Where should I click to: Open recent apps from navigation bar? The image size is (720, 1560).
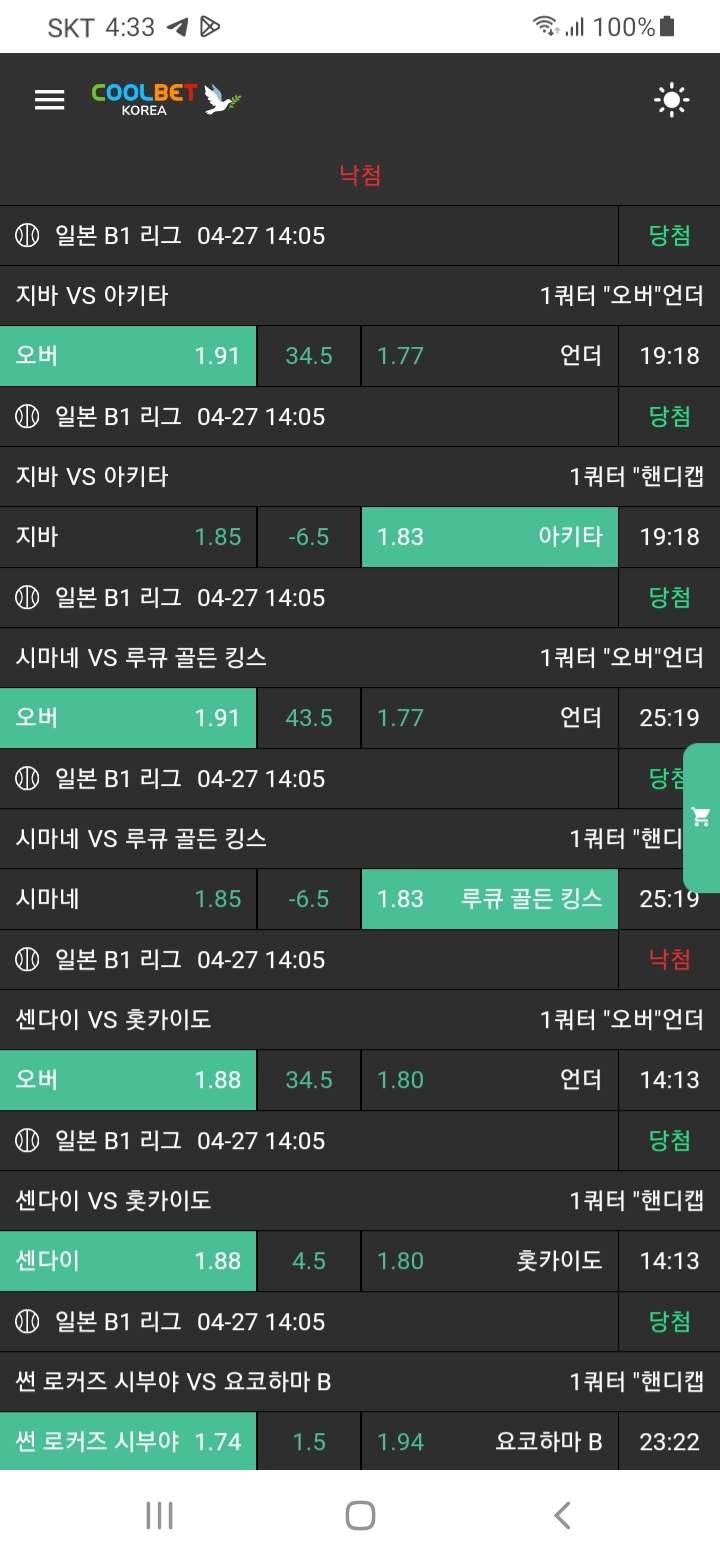pos(159,1515)
